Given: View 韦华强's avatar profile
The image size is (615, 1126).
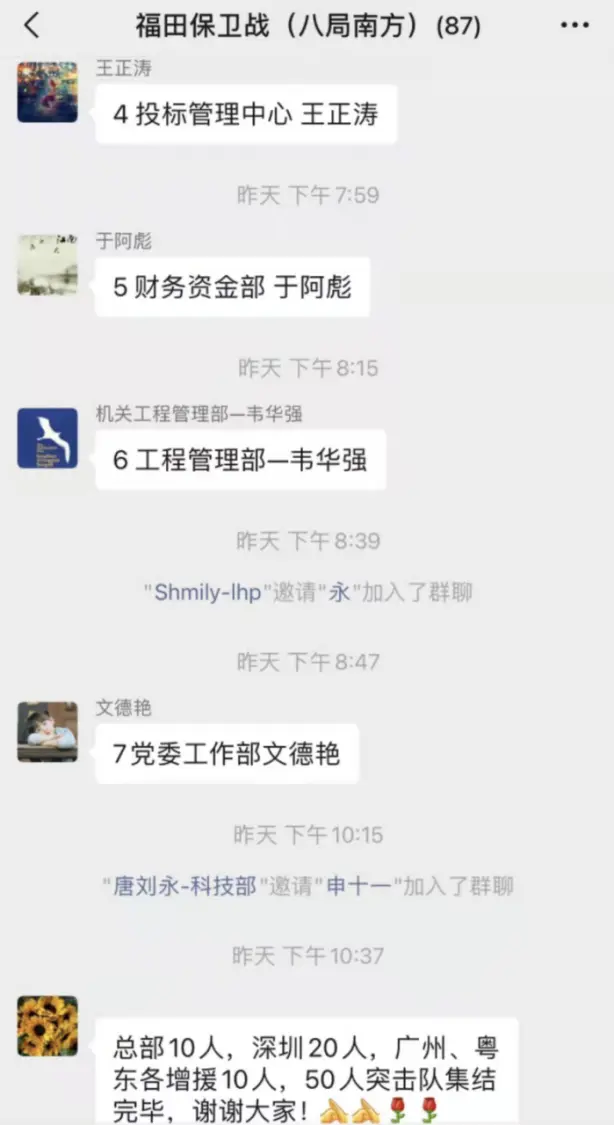Looking at the screenshot, I should 47,438.
